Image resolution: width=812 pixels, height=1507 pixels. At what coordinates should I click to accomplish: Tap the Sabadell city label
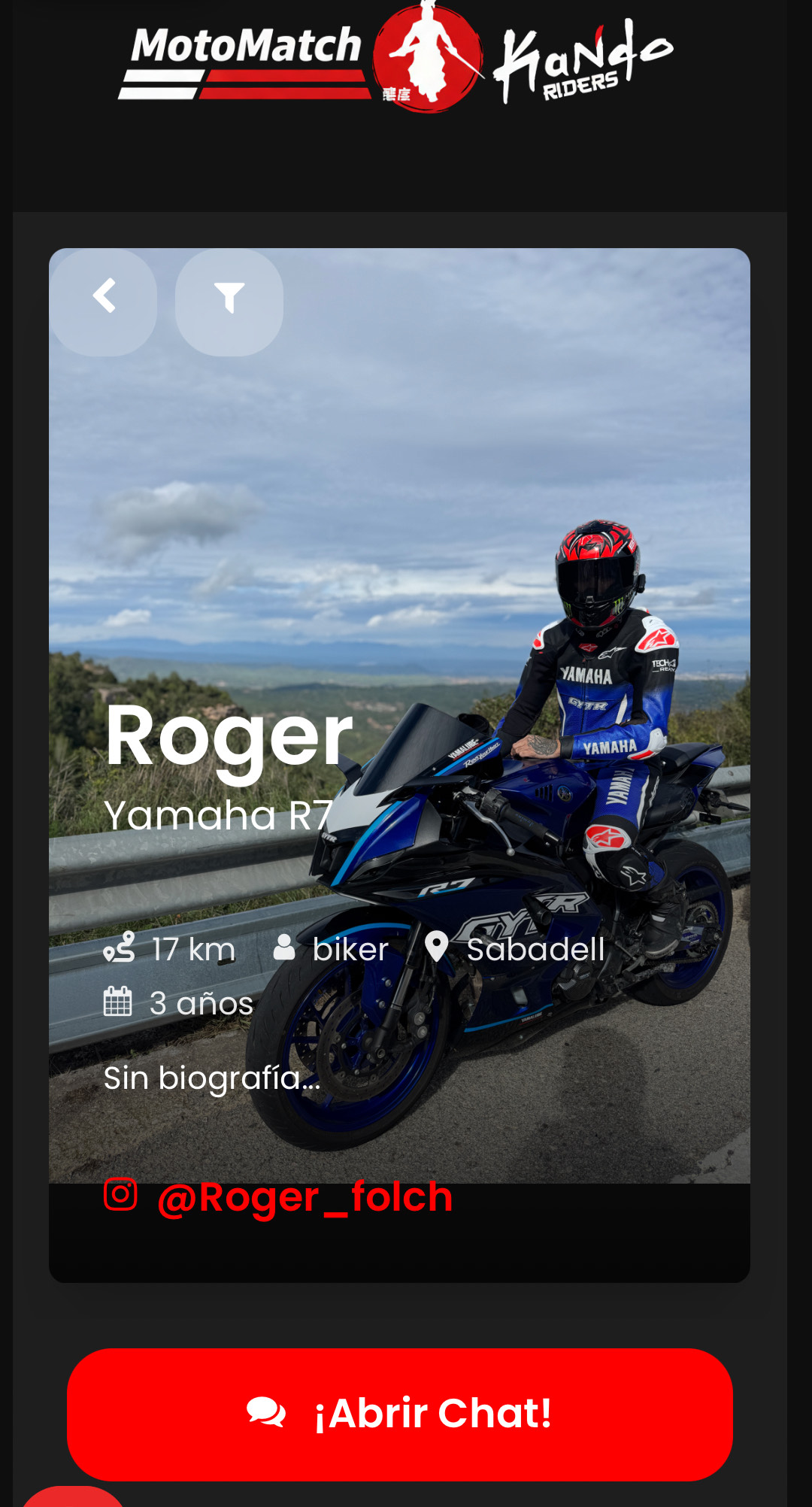click(536, 949)
